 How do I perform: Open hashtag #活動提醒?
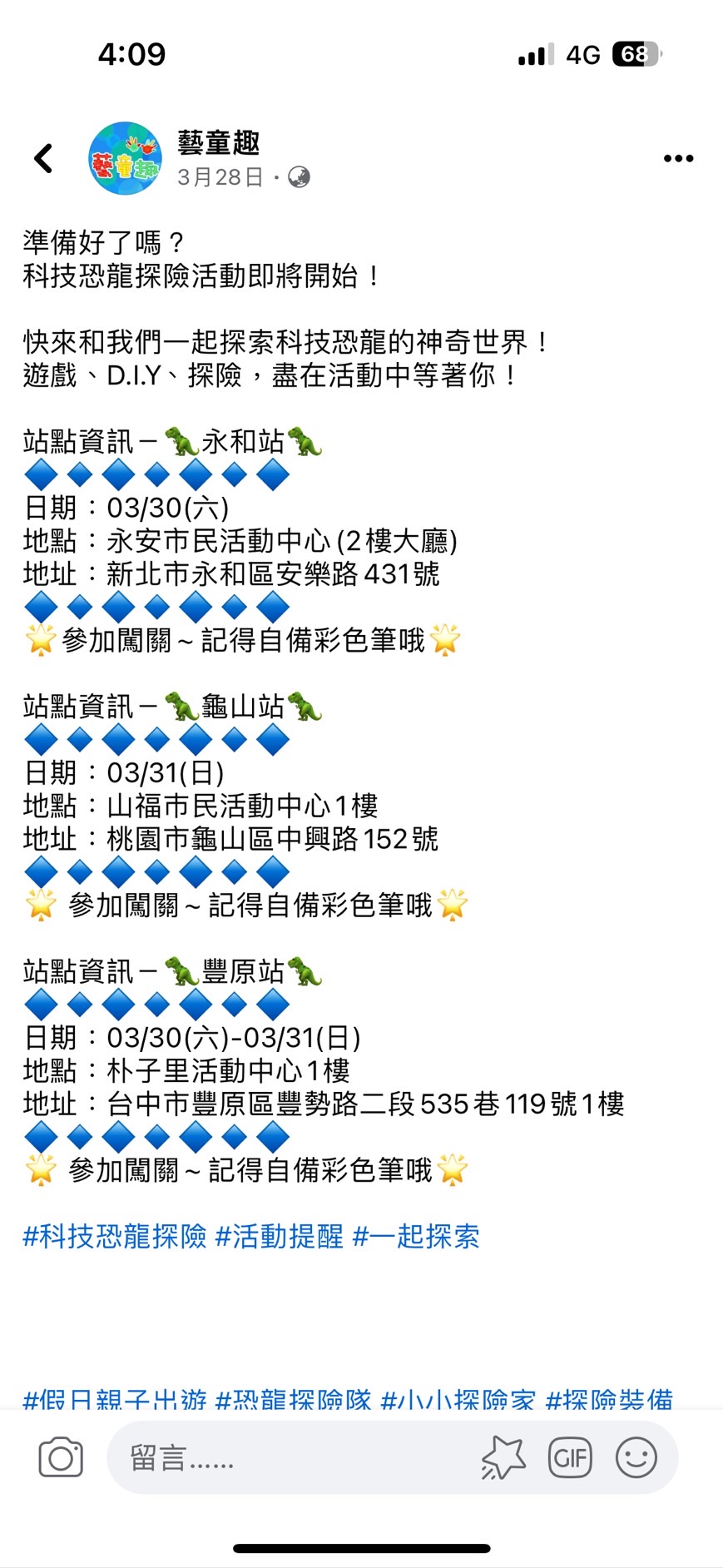coord(280,1236)
